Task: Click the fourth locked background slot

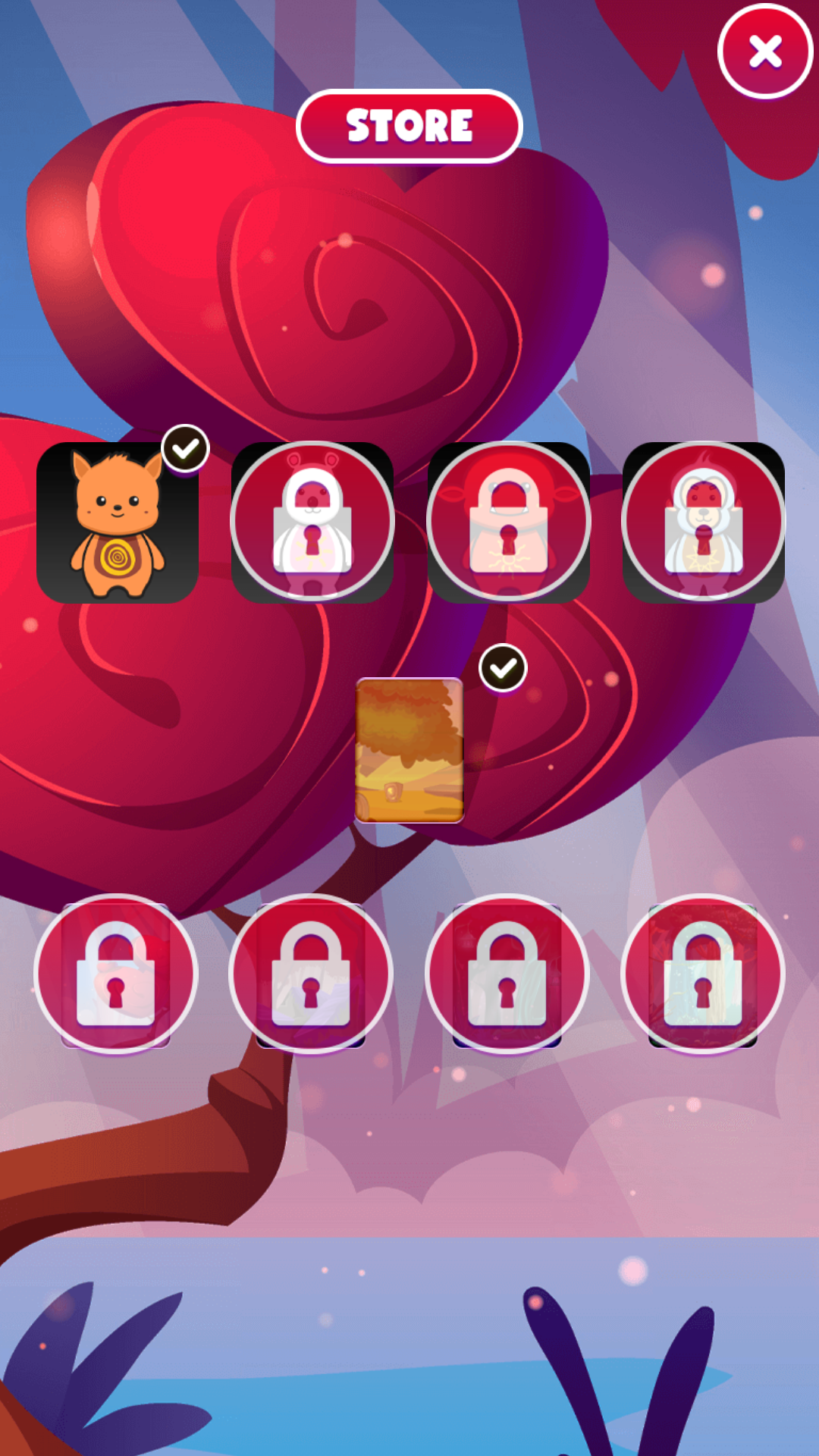Action: point(704,976)
